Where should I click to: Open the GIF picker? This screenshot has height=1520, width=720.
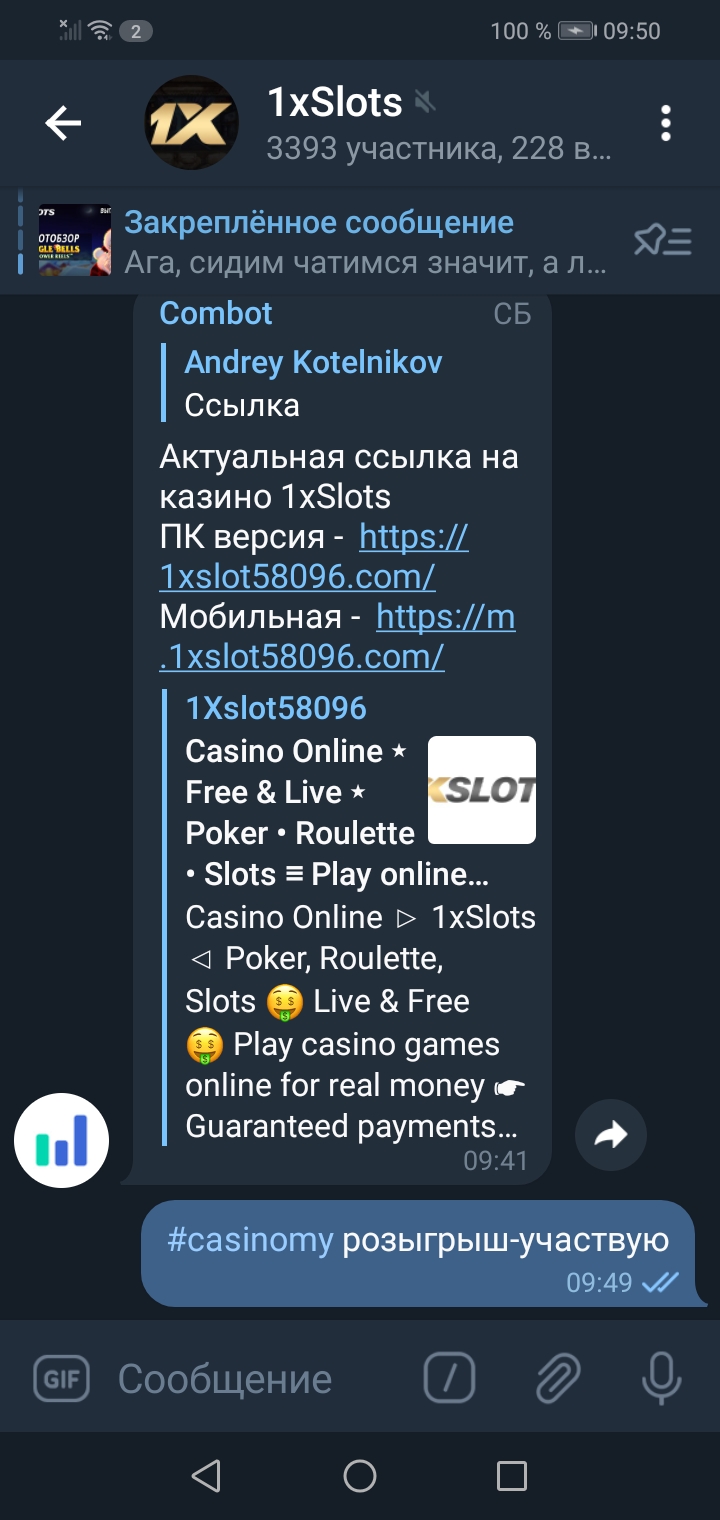[x=61, y=1379]
